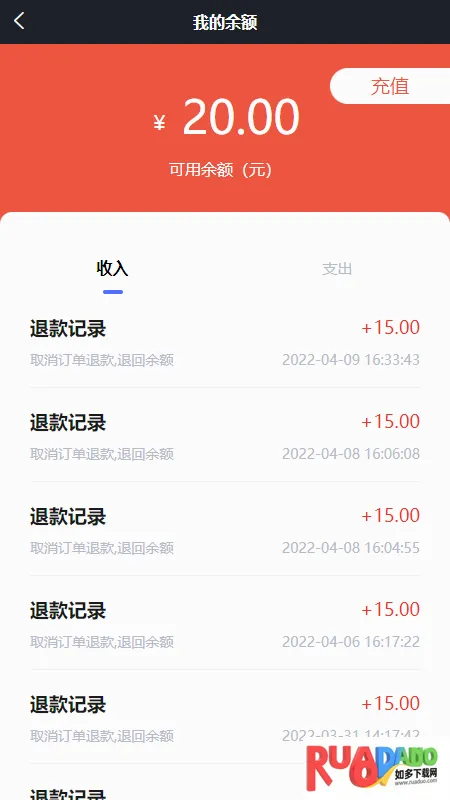Go back using the top-left arrow

pyautogui.click(x=19, y=21)
